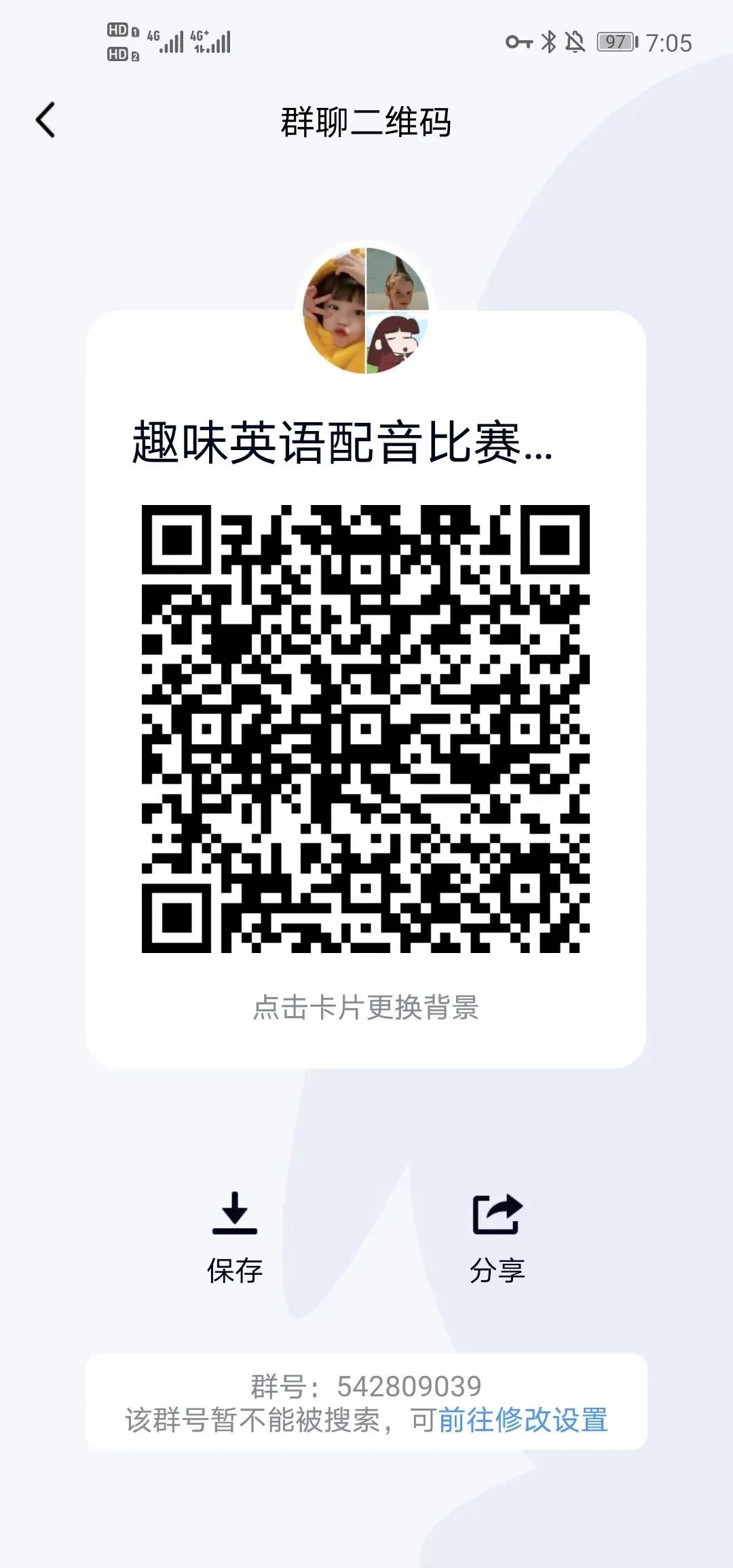This screenshot has height=1568, width=733.
Task: Share the group QR code
Action: (497, 1237)
